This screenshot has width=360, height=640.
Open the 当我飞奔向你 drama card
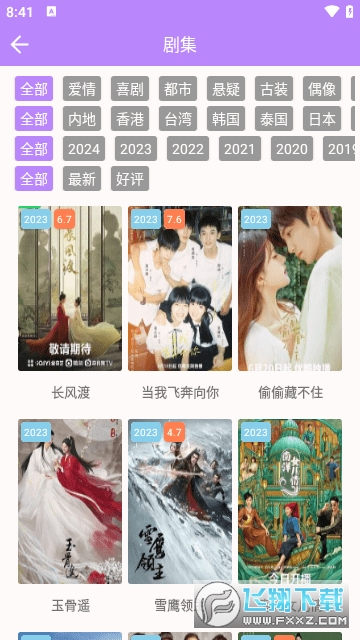click(180, 304)
